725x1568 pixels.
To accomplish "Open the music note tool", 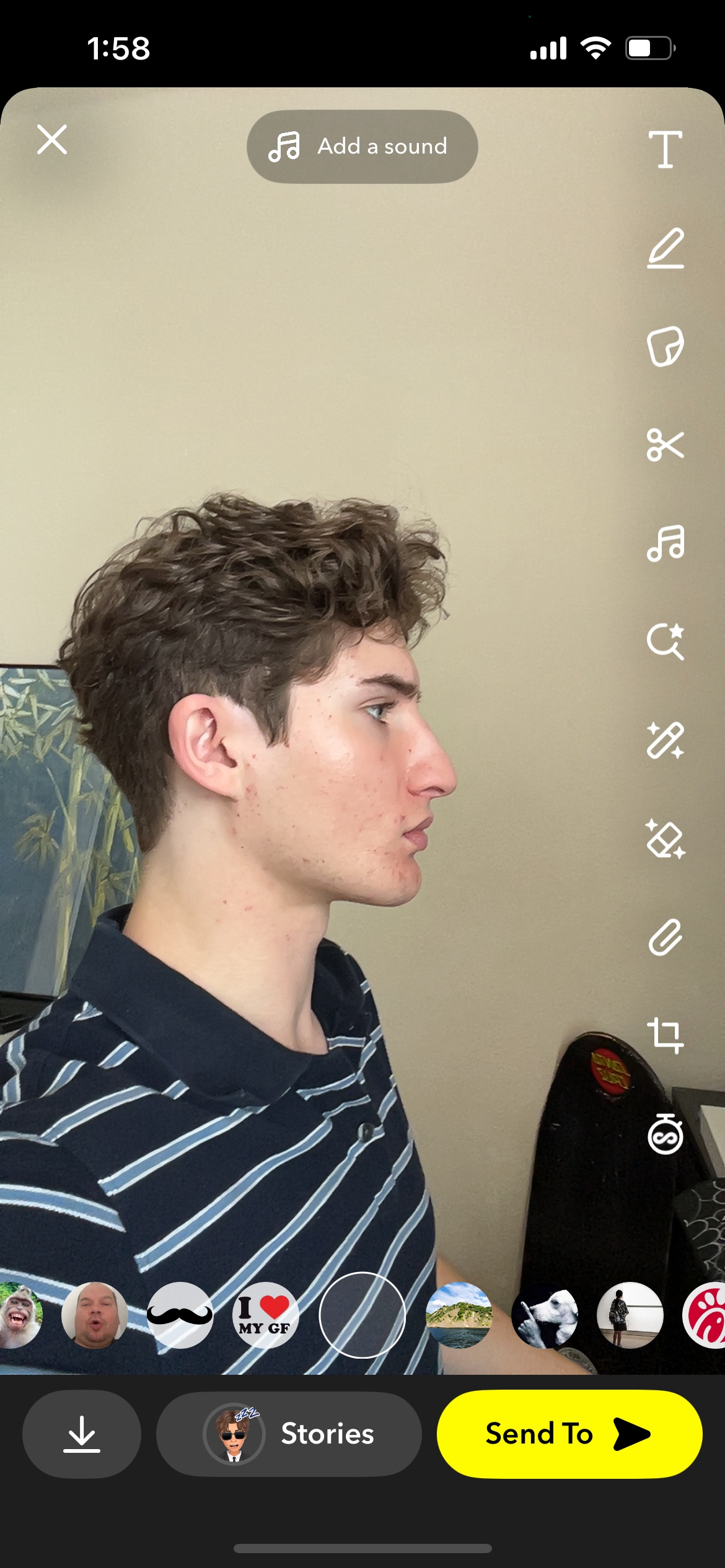I will pyautogui.click(x=665, y=543).
